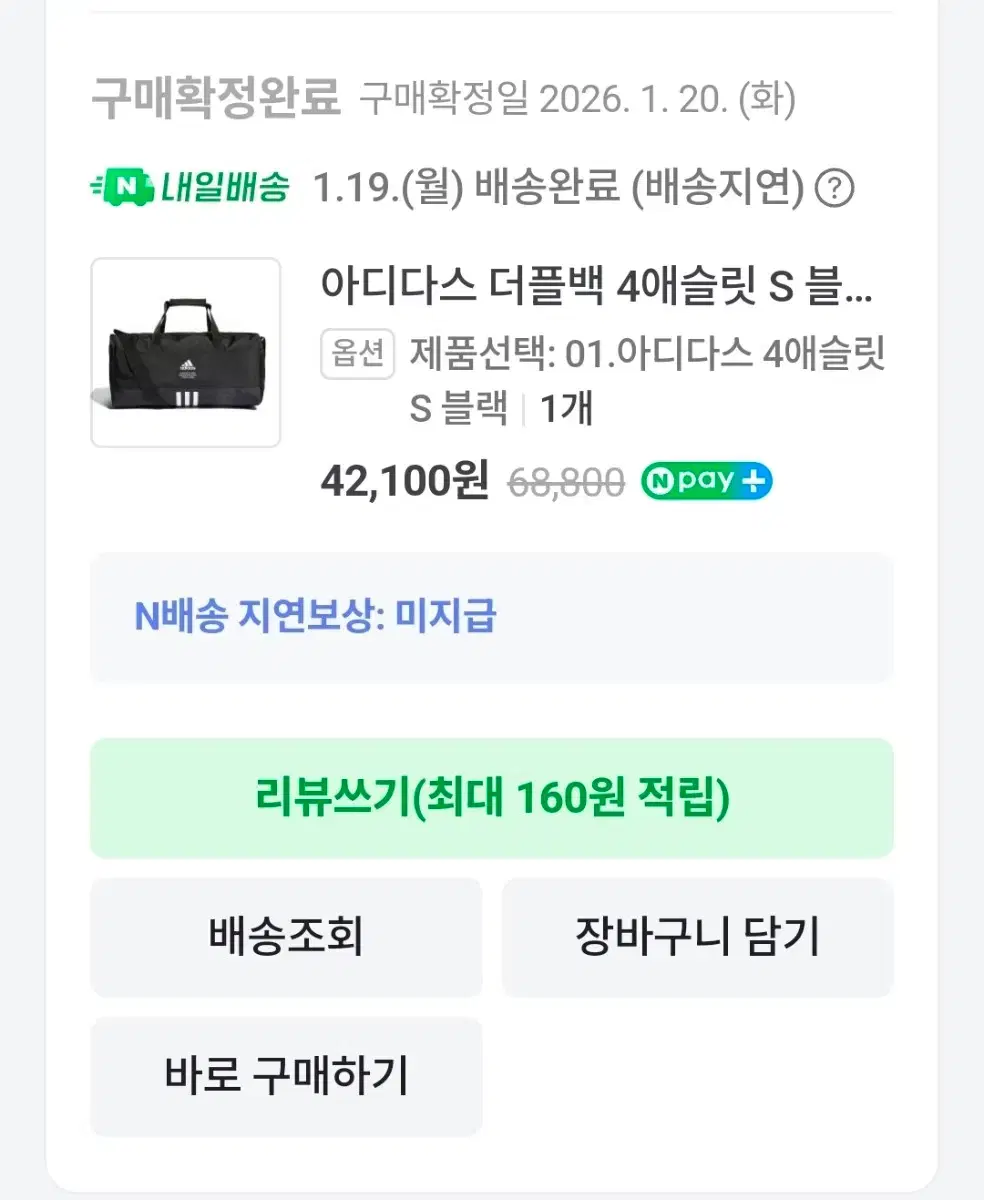Click the 배송조회 delivery tracking button
984x1200 pixels.
coord(286,938)
